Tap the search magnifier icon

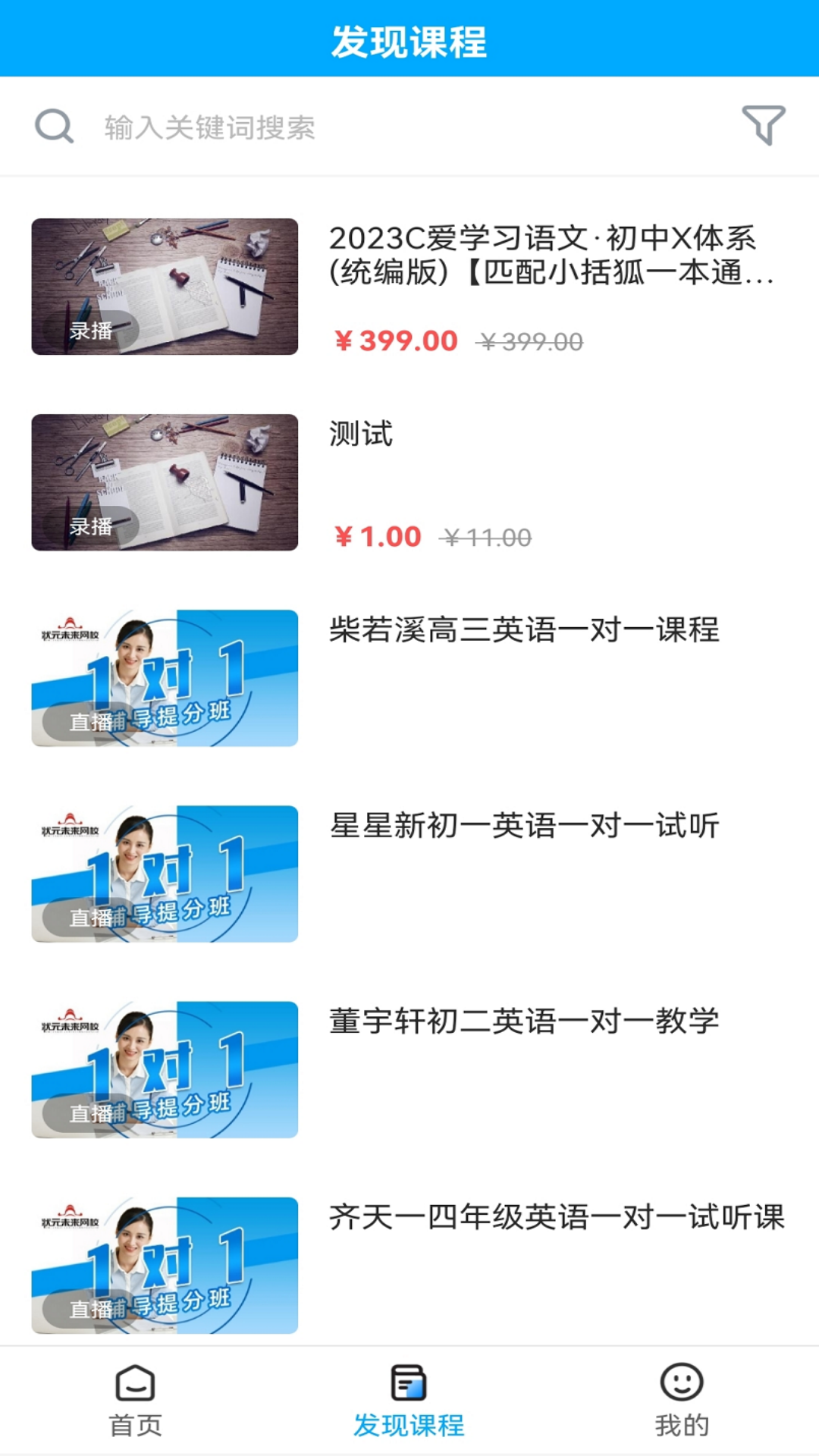[x=54, y=127]
